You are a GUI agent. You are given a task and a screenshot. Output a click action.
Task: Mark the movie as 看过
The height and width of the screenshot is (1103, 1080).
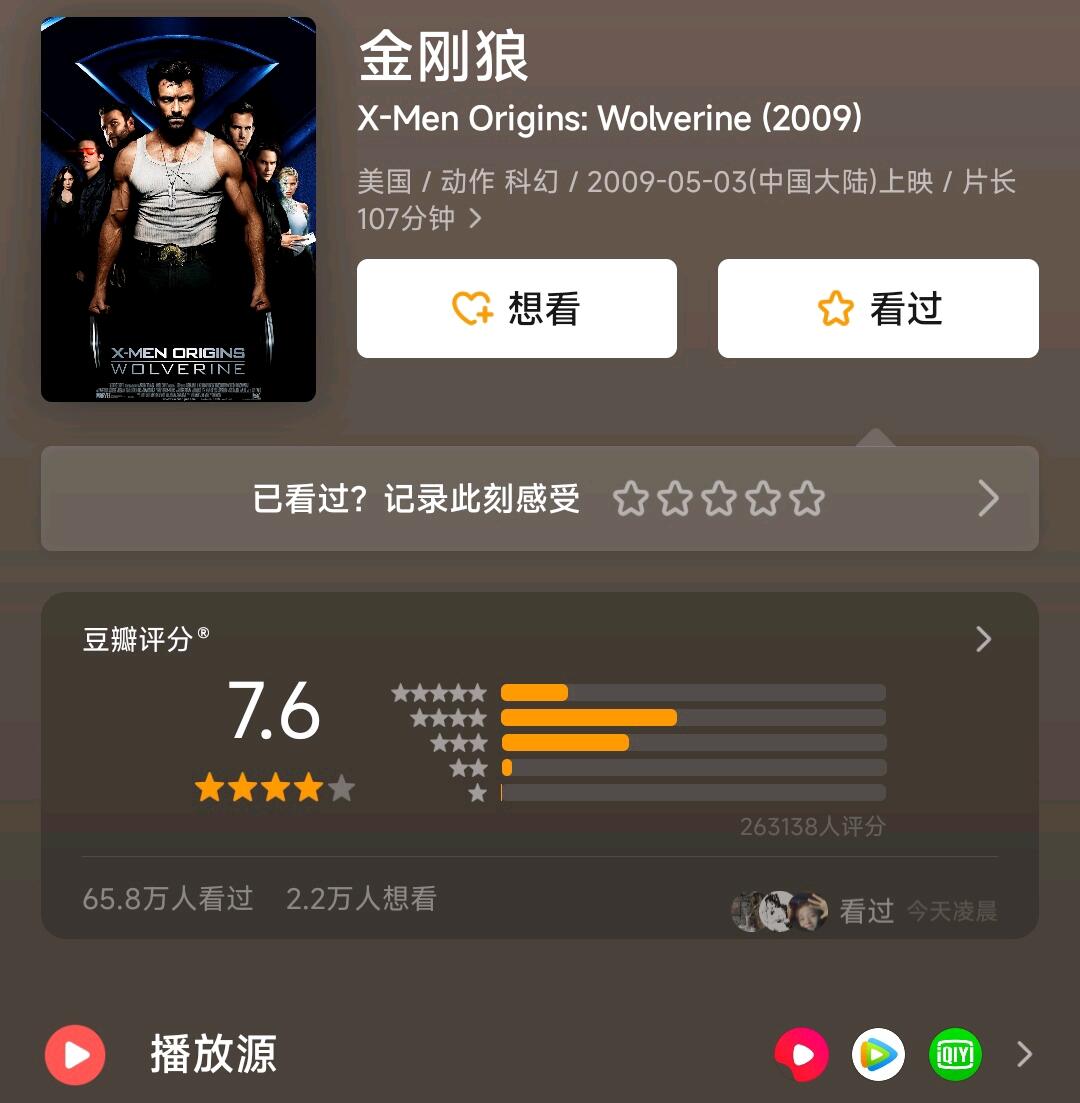coord(878,308)
